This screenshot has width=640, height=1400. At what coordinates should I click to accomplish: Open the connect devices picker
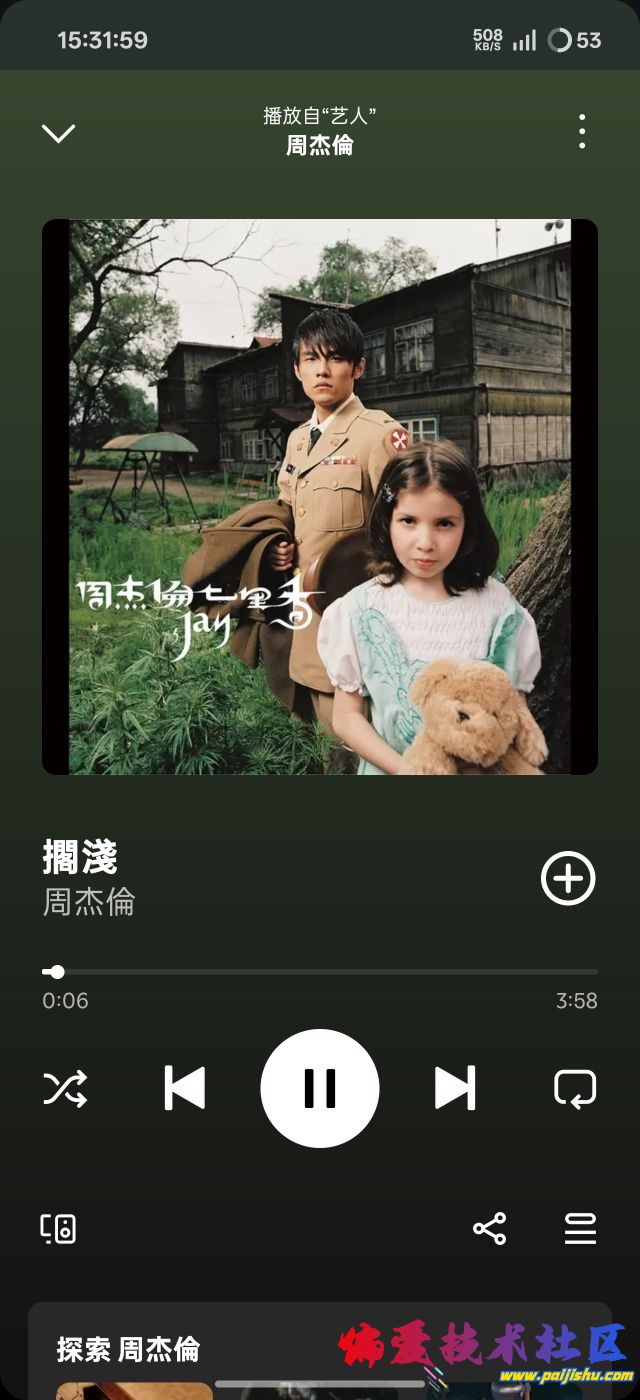pyautogui.click(x=58, y=1228)
